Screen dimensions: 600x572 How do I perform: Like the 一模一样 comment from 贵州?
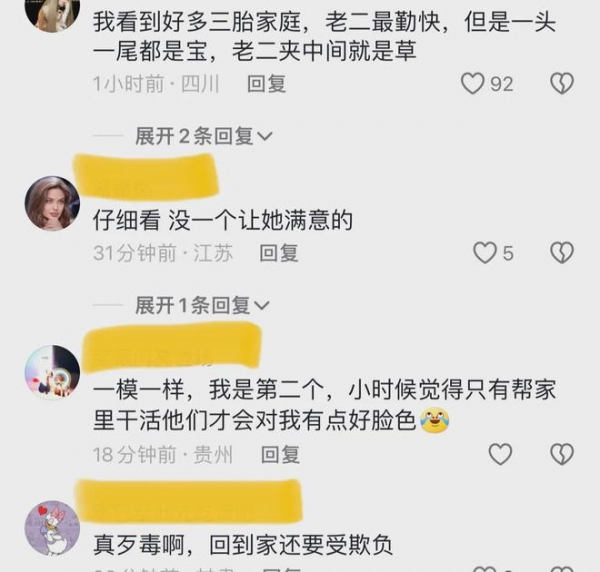(500, 455)
